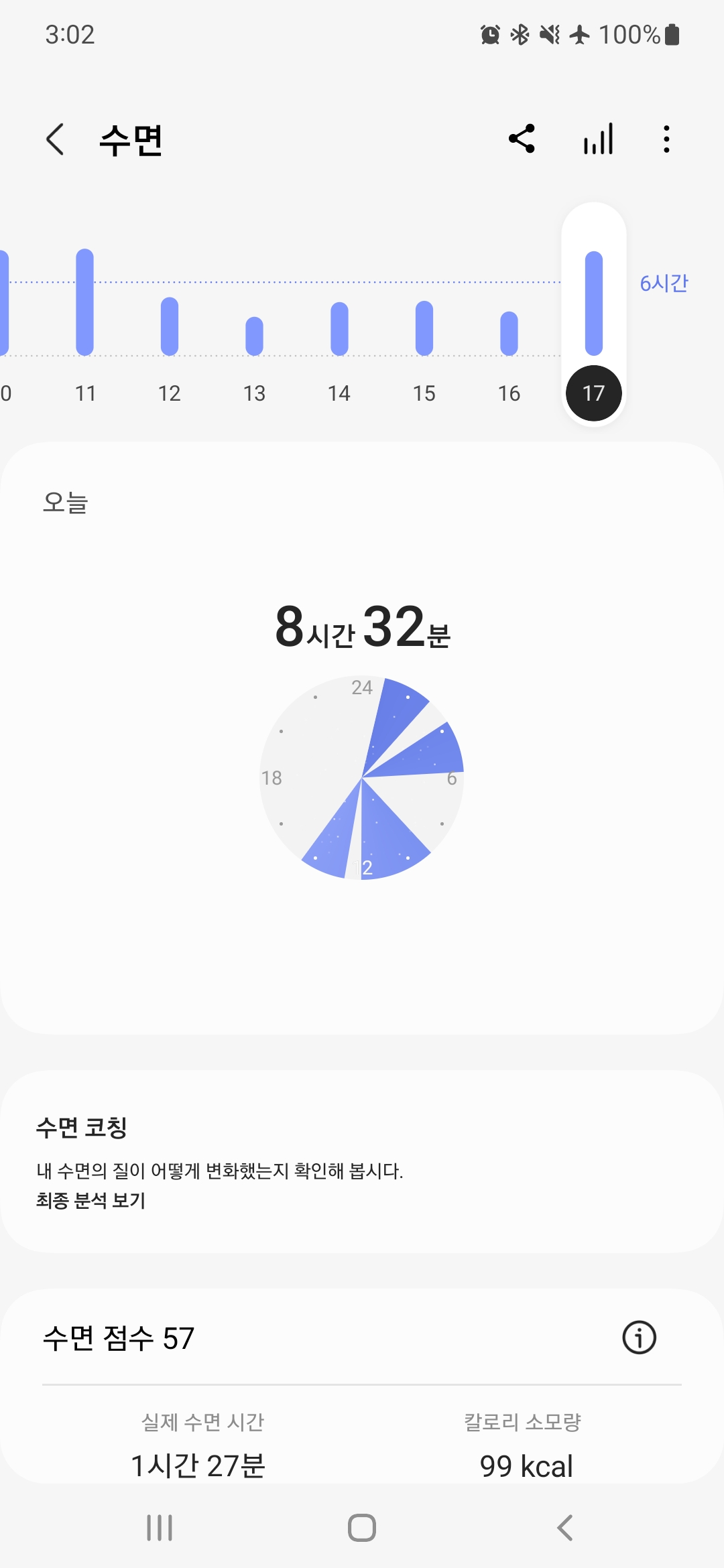Open recent apps from navigation bar
The height and width of the screenshot is (1568, 724).
[160, 1528]
